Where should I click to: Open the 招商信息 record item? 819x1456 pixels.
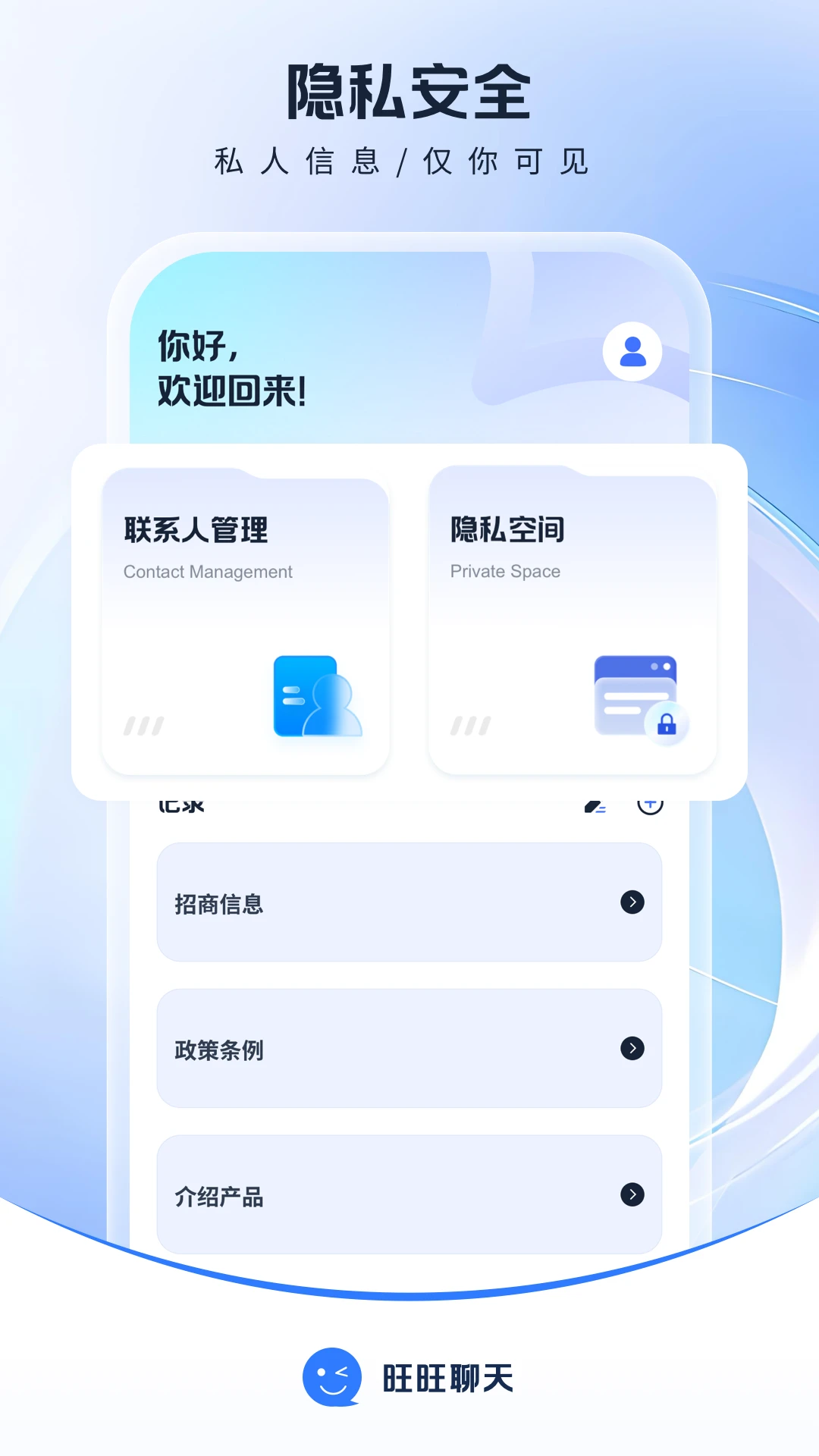(x=409, y=902)
